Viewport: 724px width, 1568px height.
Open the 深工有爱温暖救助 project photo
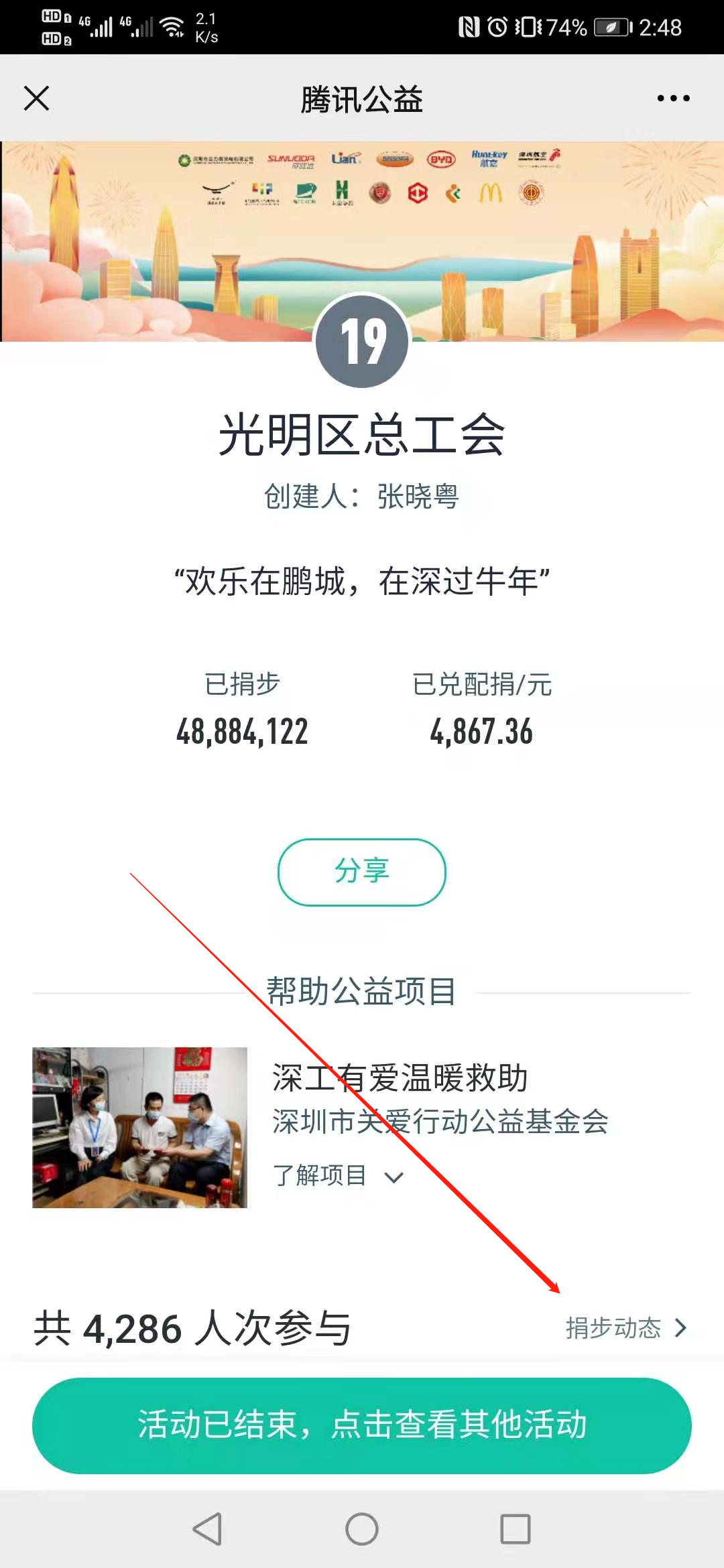pyautogui.click(x=139, y=1127)
